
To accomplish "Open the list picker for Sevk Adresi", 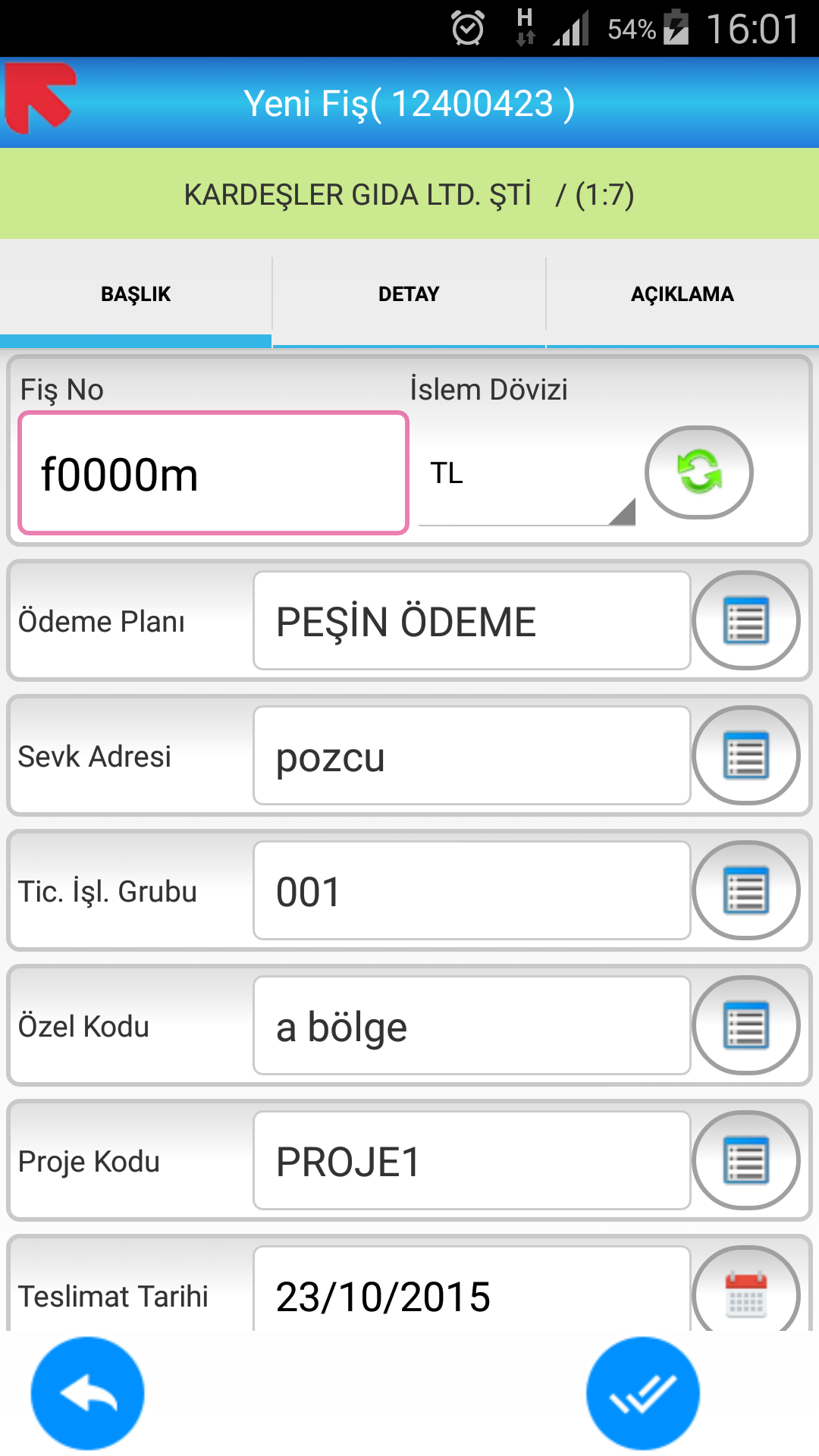I will point(746,755).
